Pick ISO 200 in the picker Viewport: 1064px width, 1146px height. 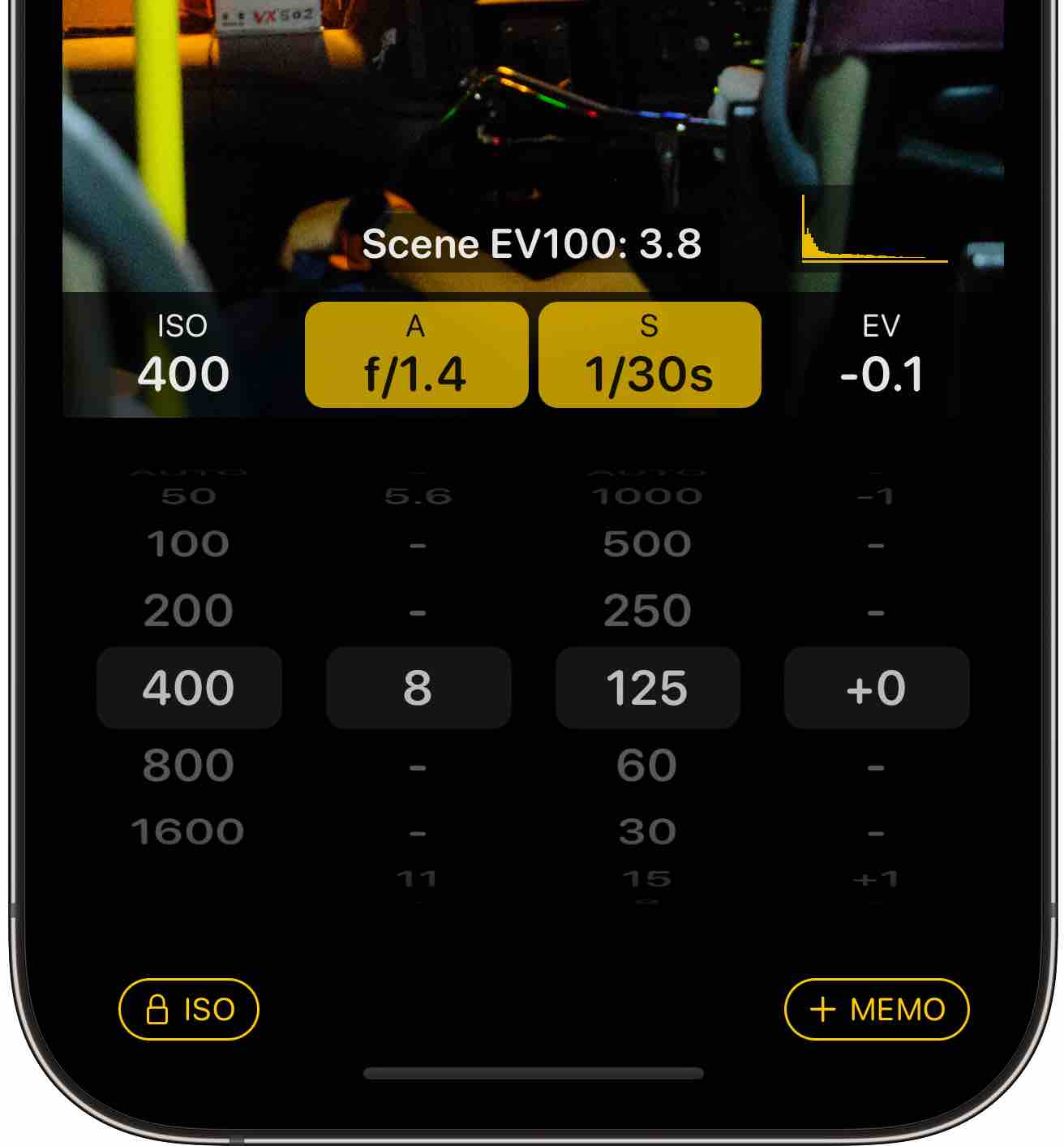pyautogui.click(x=188, y=611)
